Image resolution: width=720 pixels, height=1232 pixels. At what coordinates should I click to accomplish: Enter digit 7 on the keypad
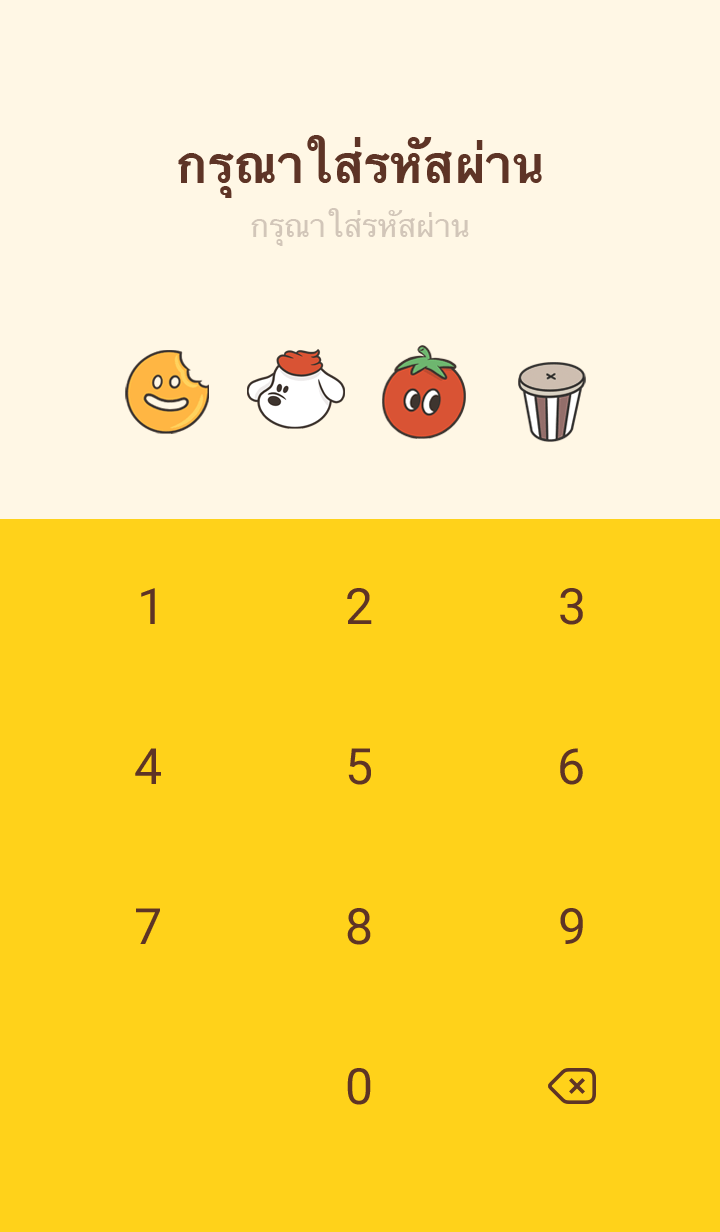(149, 927)
